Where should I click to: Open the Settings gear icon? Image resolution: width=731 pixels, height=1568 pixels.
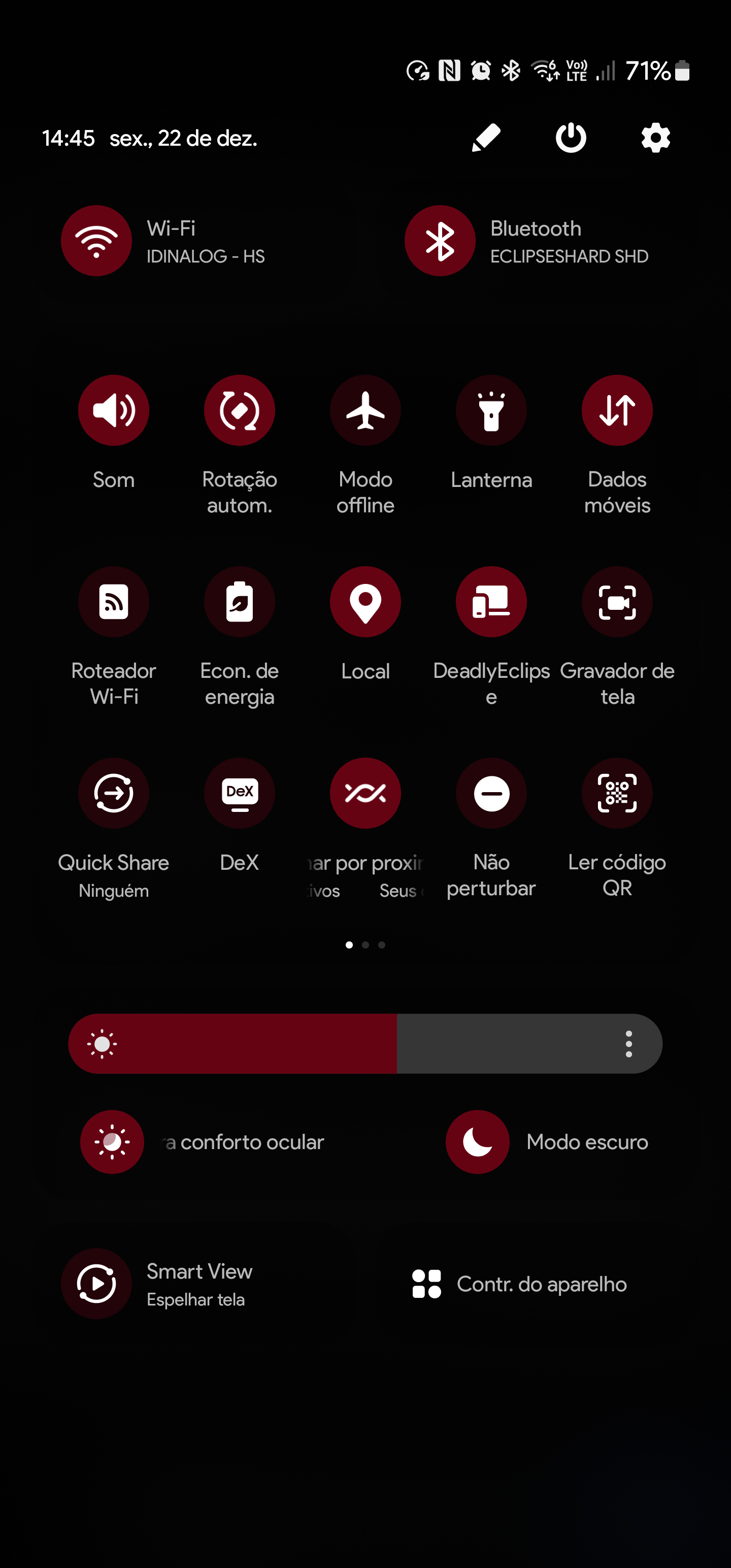pyautogui.click(x=655, y=138)
